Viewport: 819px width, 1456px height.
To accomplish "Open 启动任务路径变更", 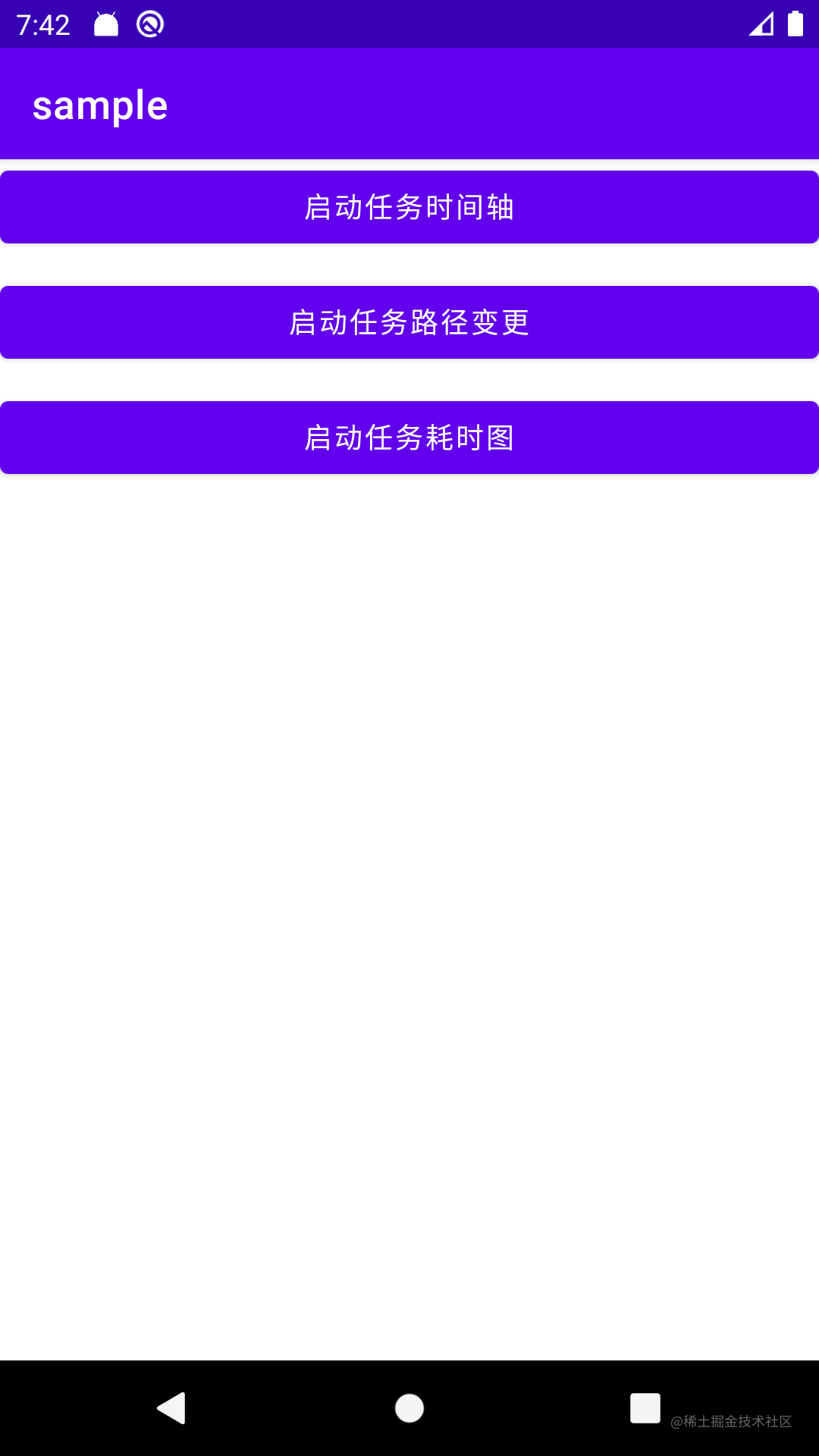I will coord(409,322).
